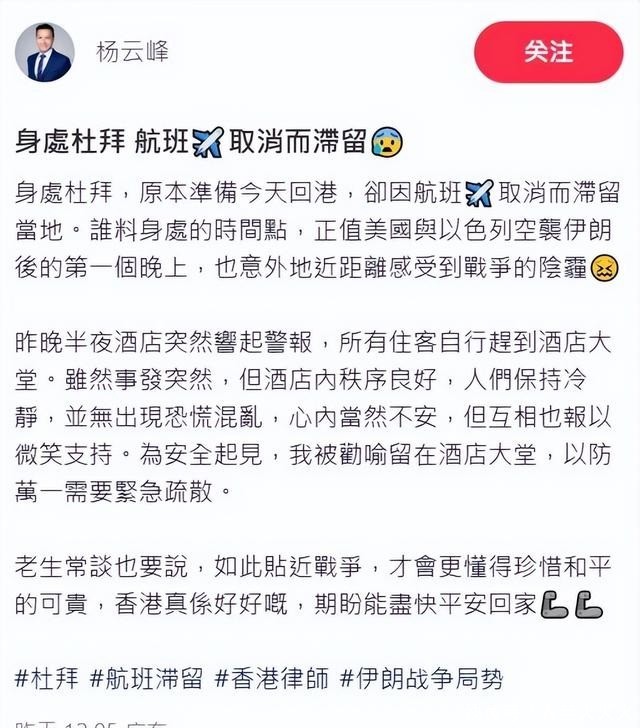The width and height of the screenshot is (640, 728).
Task: Open the #航班滞留 hashtag
Action: (x=147, y=679)
